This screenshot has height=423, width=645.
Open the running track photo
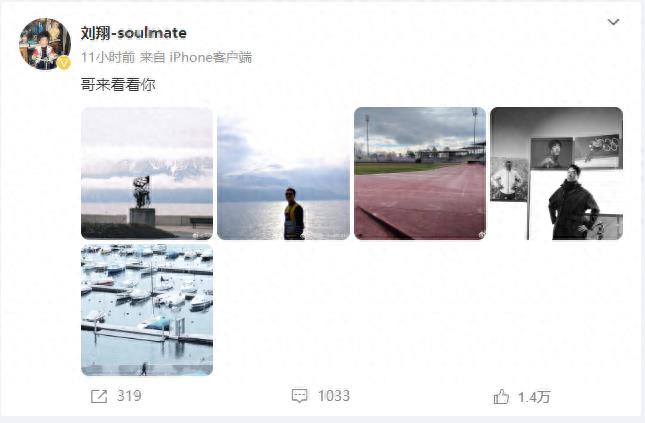tap(420, 173)
